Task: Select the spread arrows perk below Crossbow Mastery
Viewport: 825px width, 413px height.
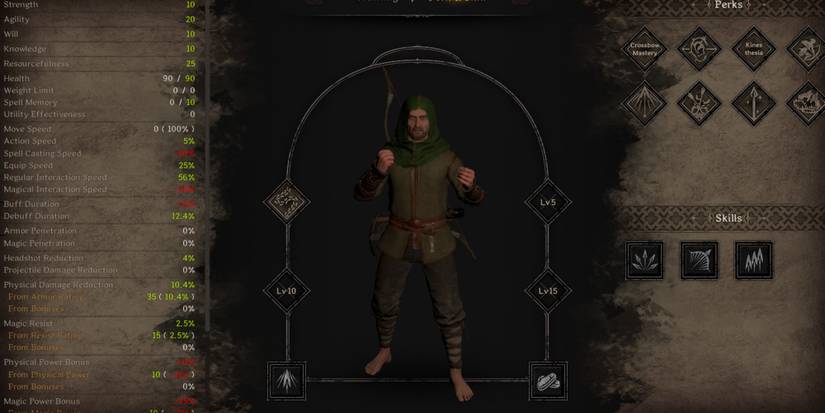Action: pos(644,101)
